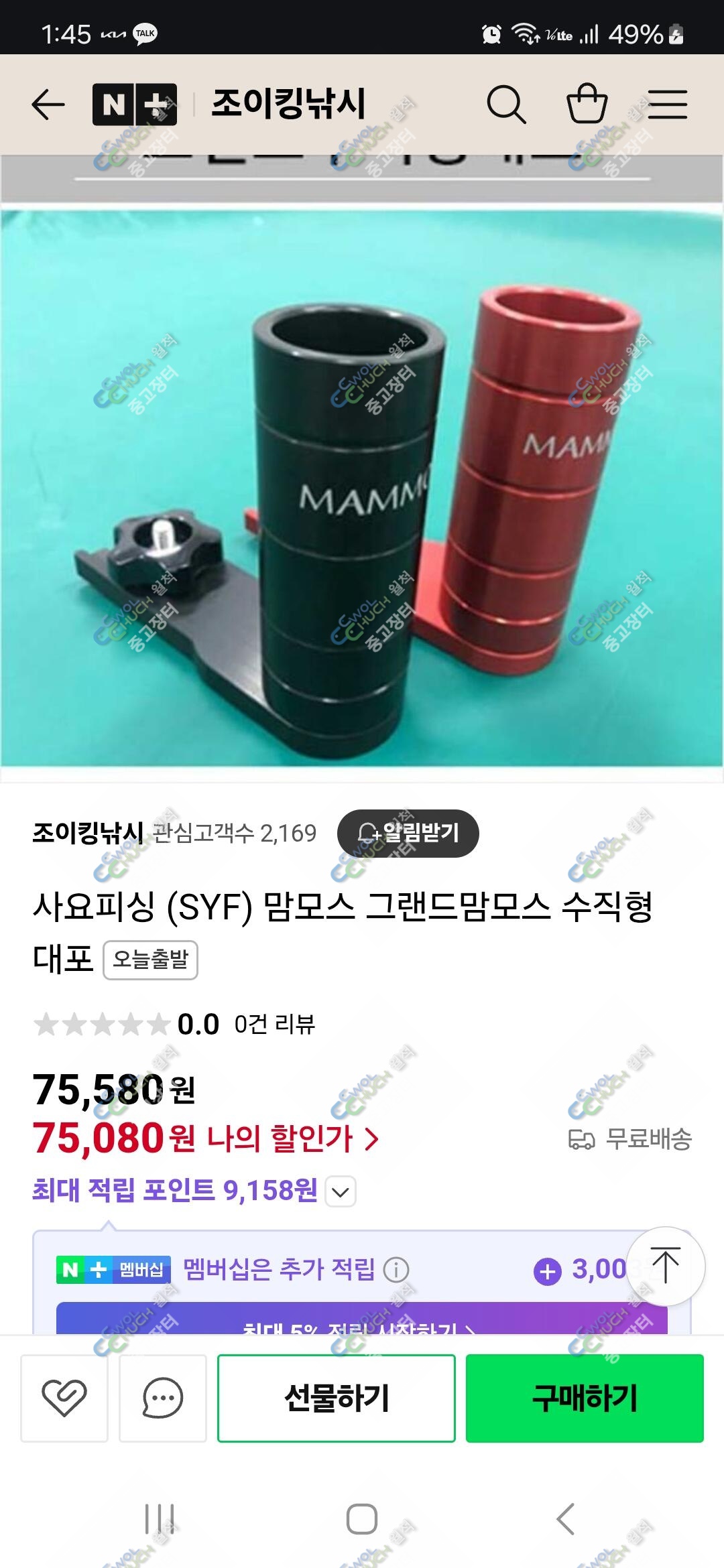
Task: Open the N+ store home logo
Action: point(135,105)
